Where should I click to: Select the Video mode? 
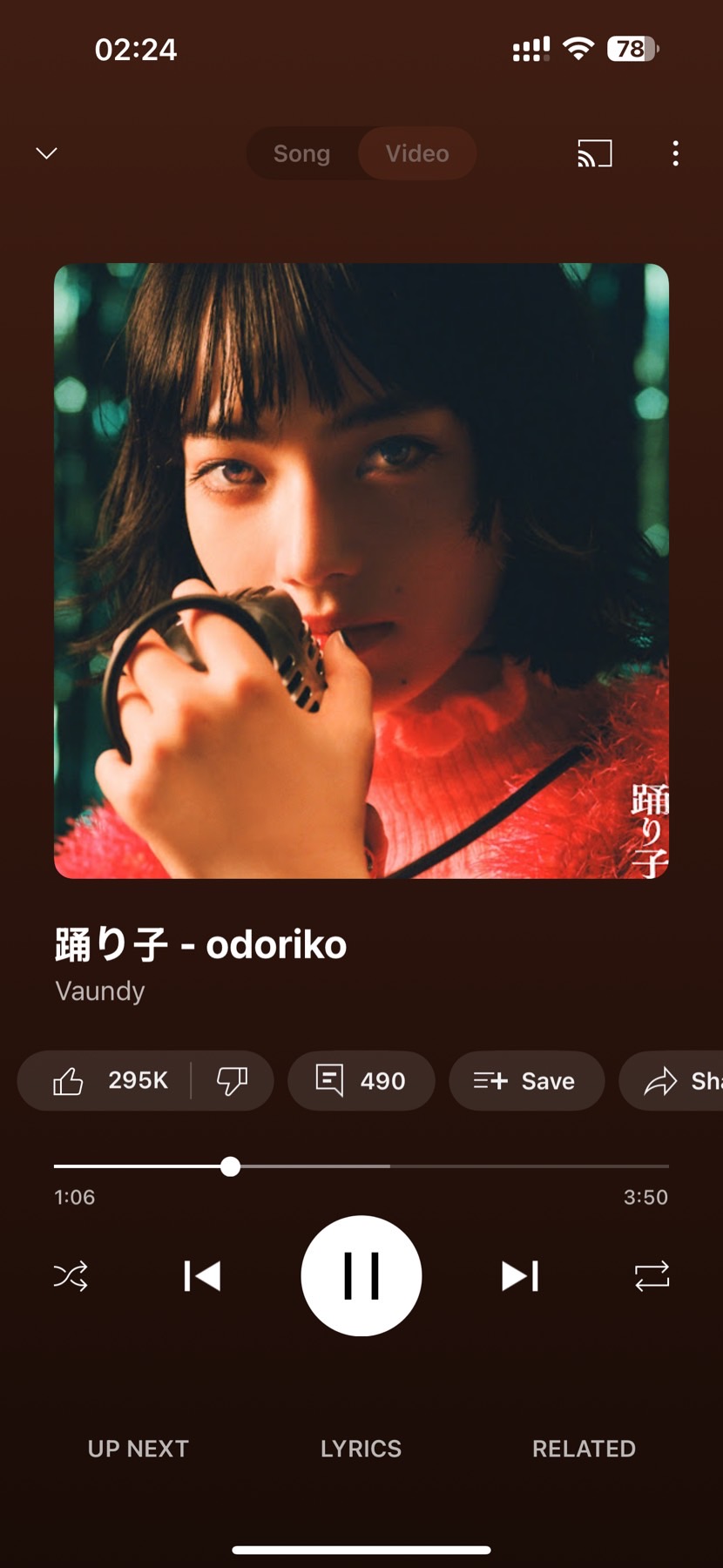click(x=417, y=153)
